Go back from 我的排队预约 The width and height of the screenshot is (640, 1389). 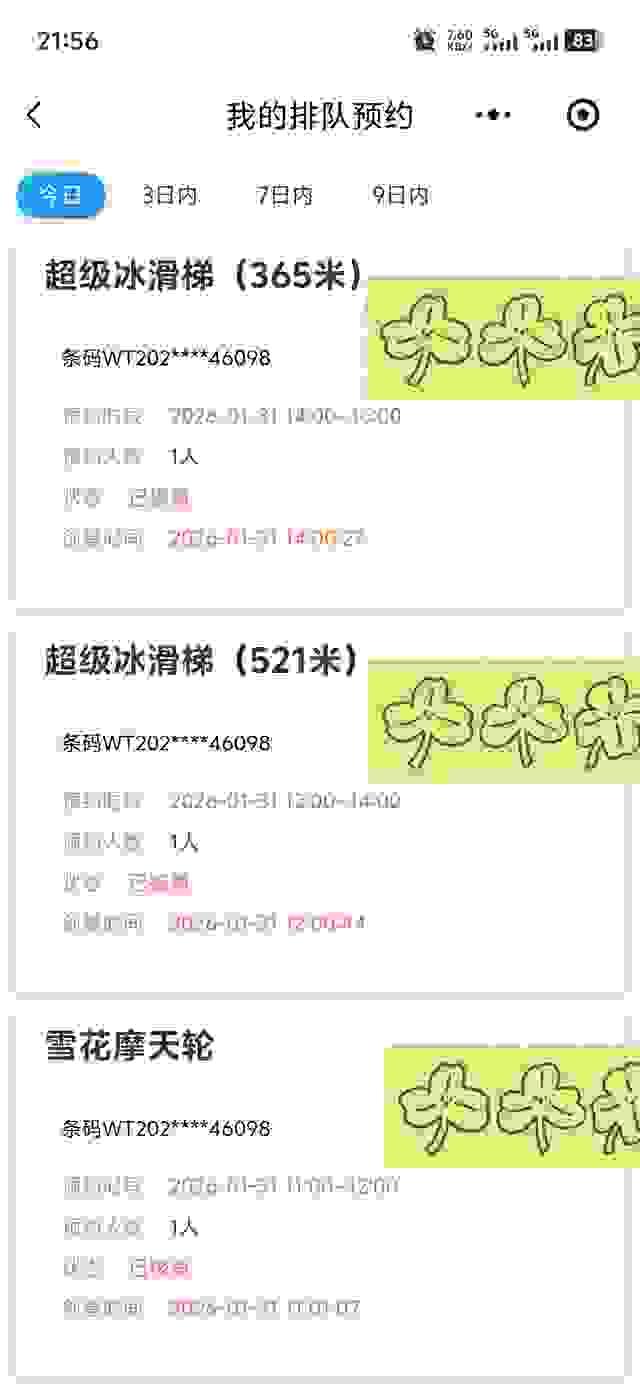34,115
